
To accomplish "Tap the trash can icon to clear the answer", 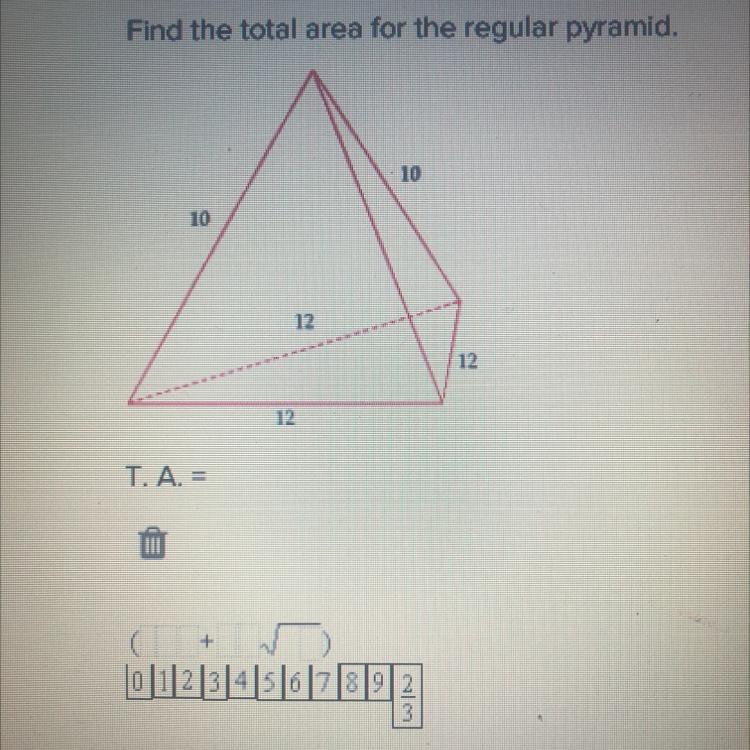I will tap(151, 544).
